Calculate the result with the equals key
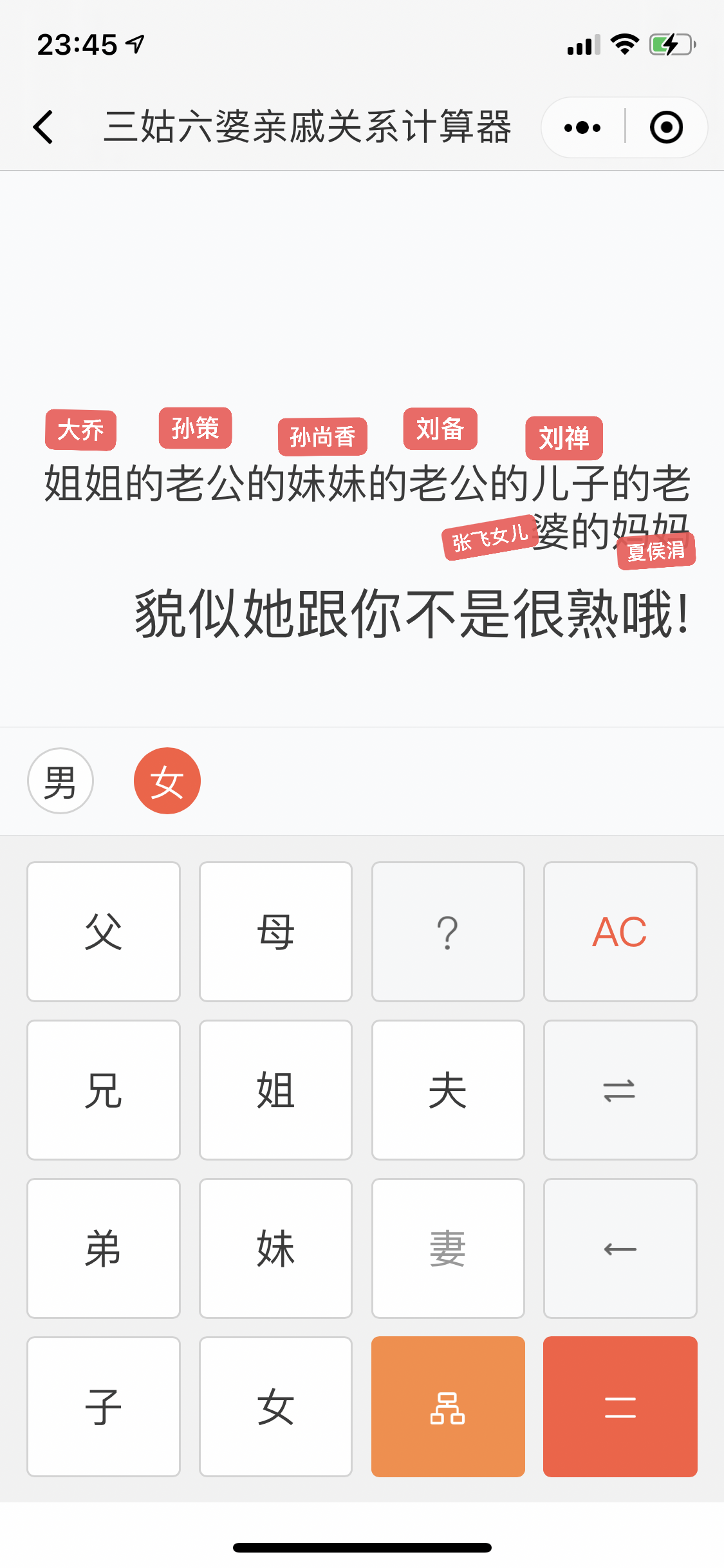The image size is (724, 1568). [x=620, y=1406]
